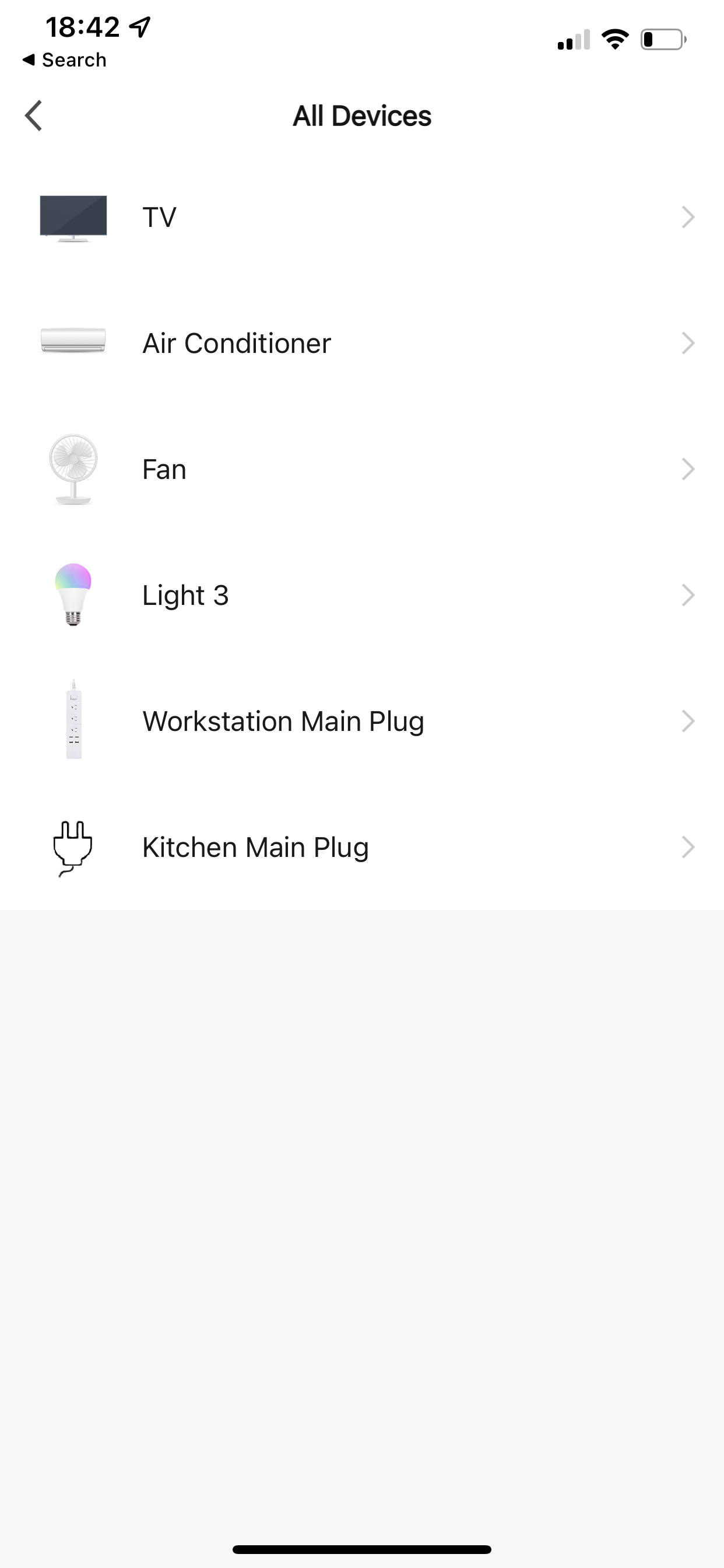Open the Fan device
Viewport: 724px width, 1568px height.
(361, 470)
